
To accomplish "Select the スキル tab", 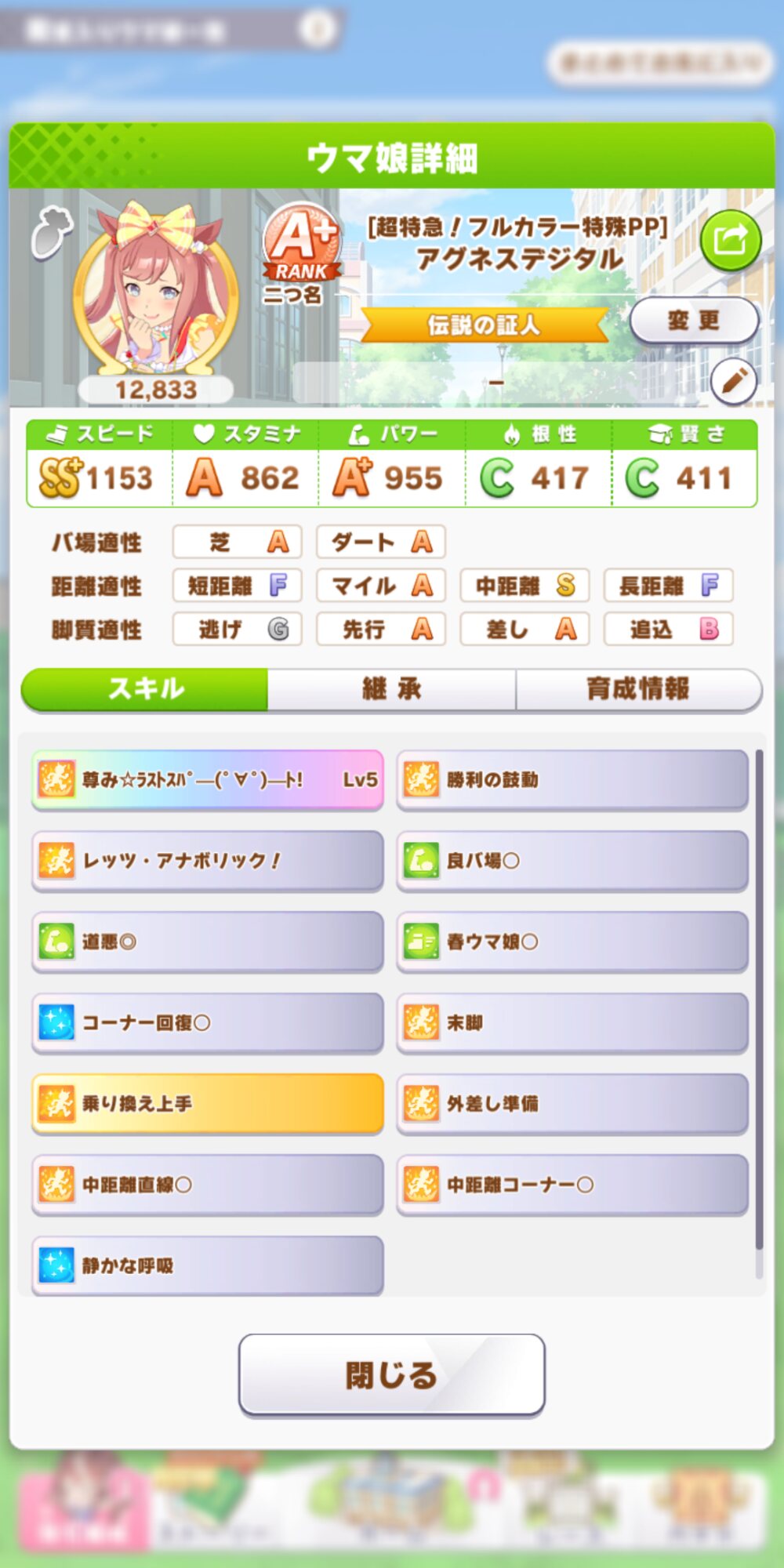I will [x=146, y=689].
